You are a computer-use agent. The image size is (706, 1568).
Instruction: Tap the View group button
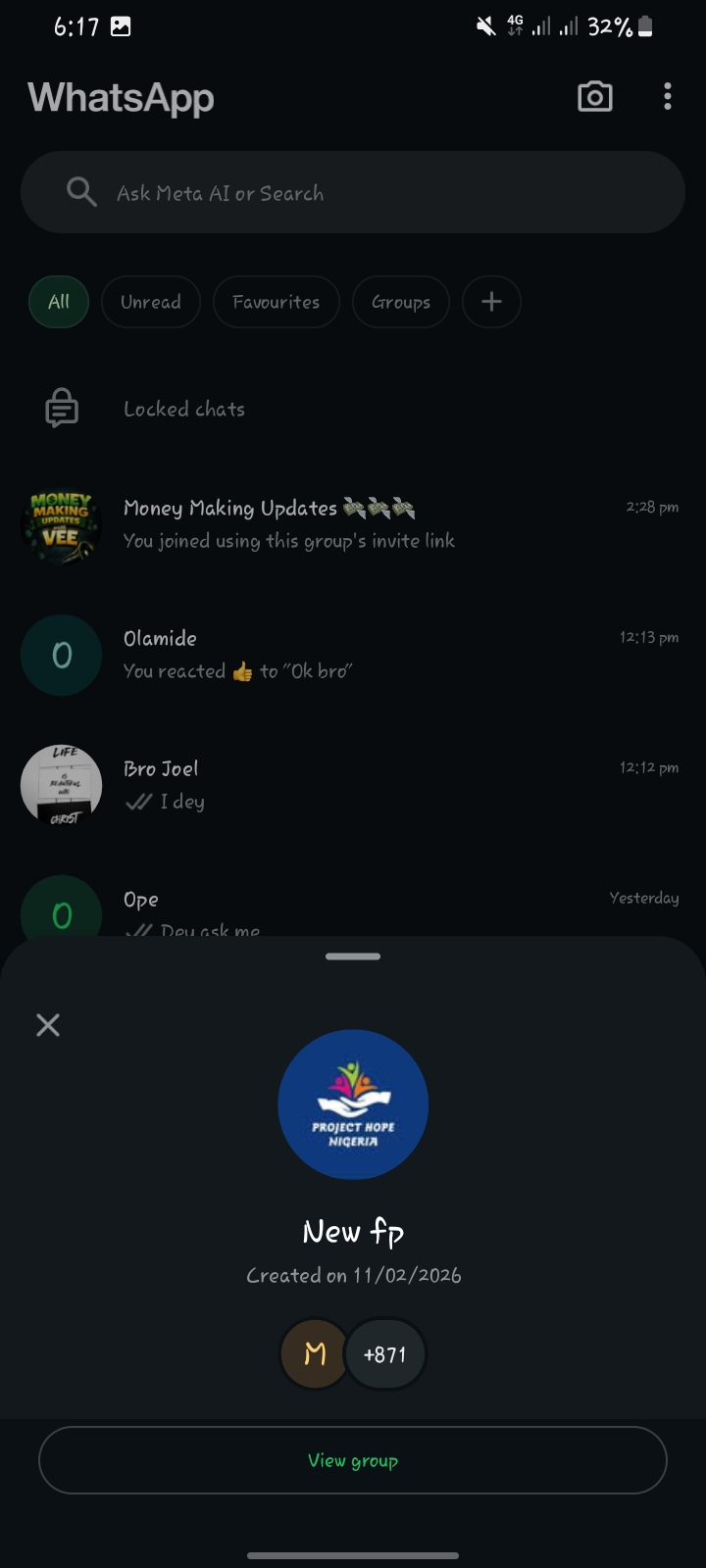pos(353,1460)
